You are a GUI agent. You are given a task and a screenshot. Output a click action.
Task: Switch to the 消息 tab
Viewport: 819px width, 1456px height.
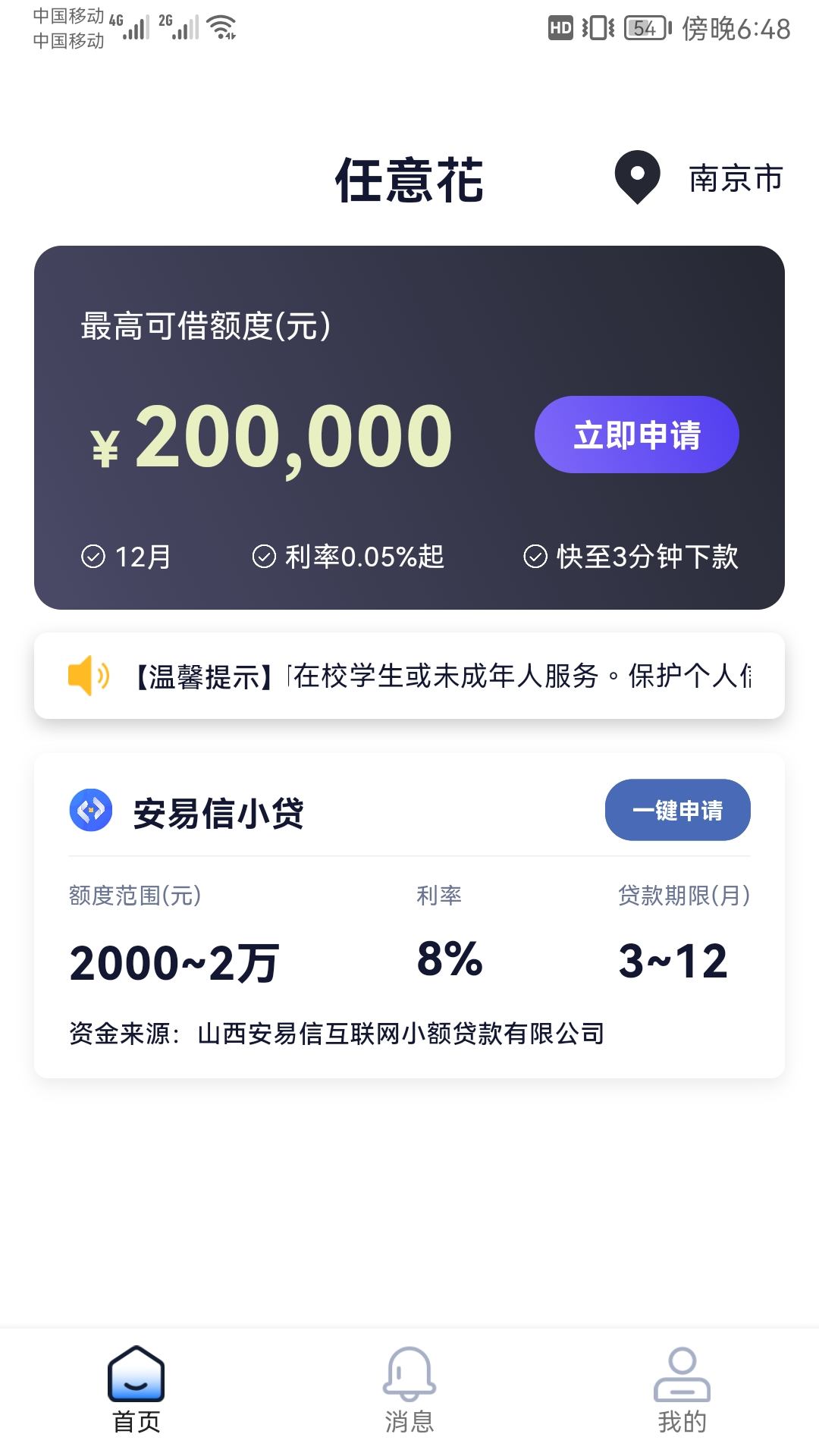[x=409, y=1389]
